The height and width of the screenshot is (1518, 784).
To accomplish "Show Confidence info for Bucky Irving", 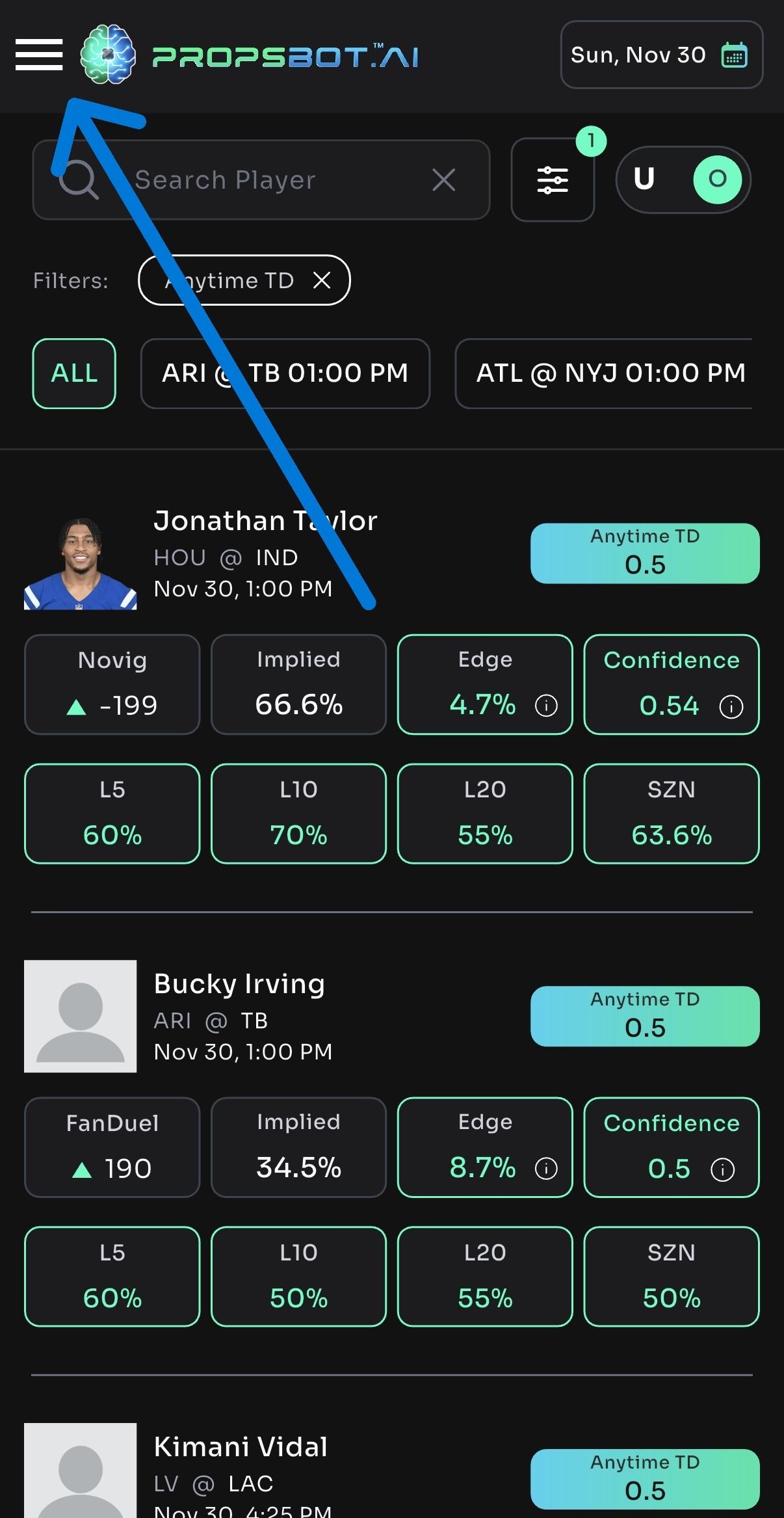I will (x=722, y=1169).
